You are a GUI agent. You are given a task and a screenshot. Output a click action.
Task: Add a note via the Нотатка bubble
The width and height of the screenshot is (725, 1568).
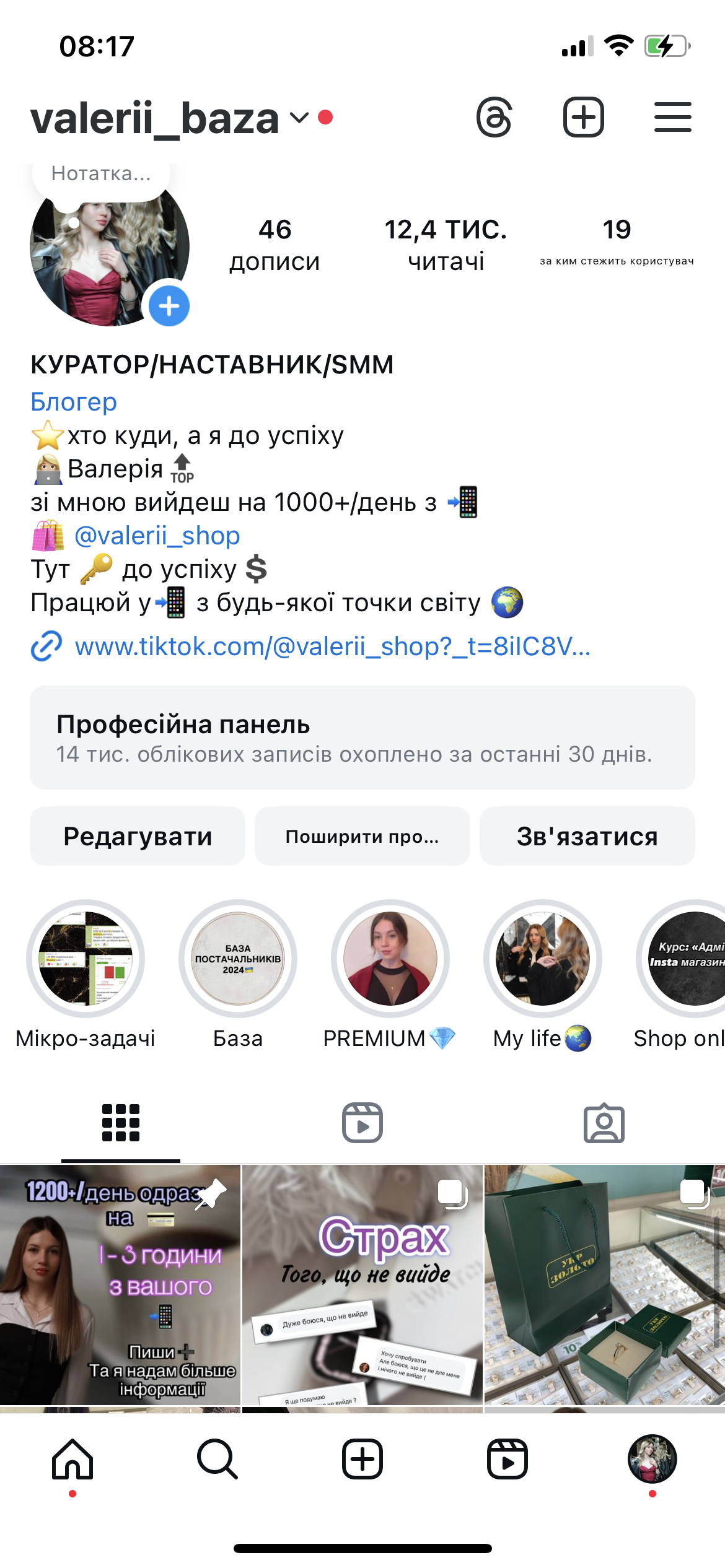[101, 174]
